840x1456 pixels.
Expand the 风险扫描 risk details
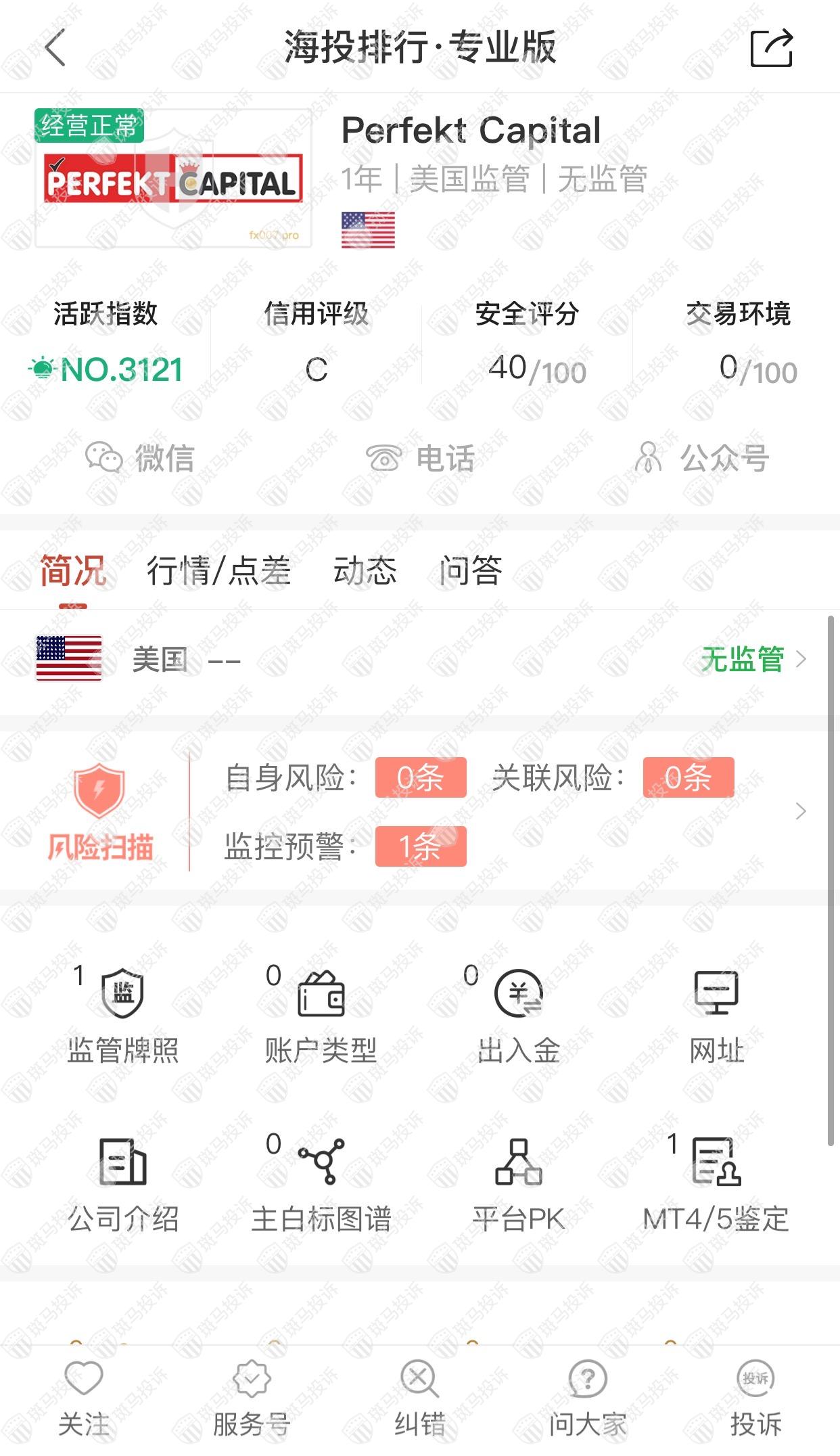click(801, 811)
